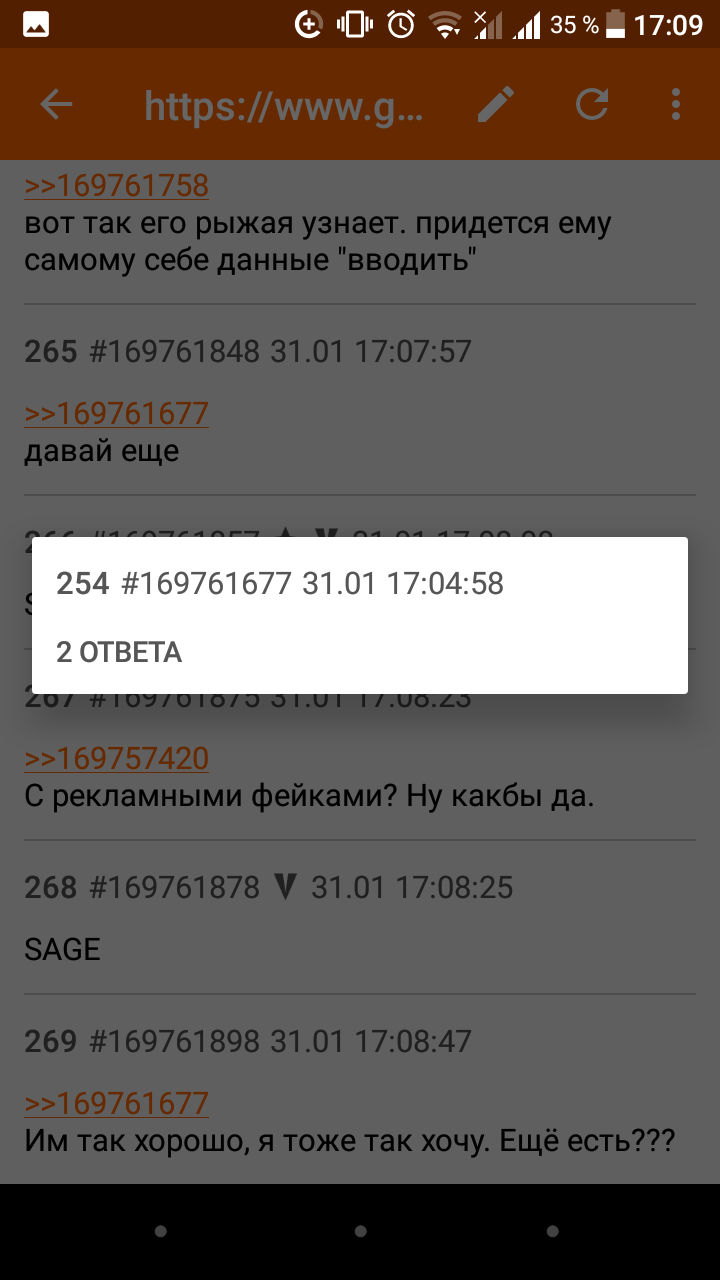Open >>169761677 link in post 269
The image size is (720, 1280).
116,1103
